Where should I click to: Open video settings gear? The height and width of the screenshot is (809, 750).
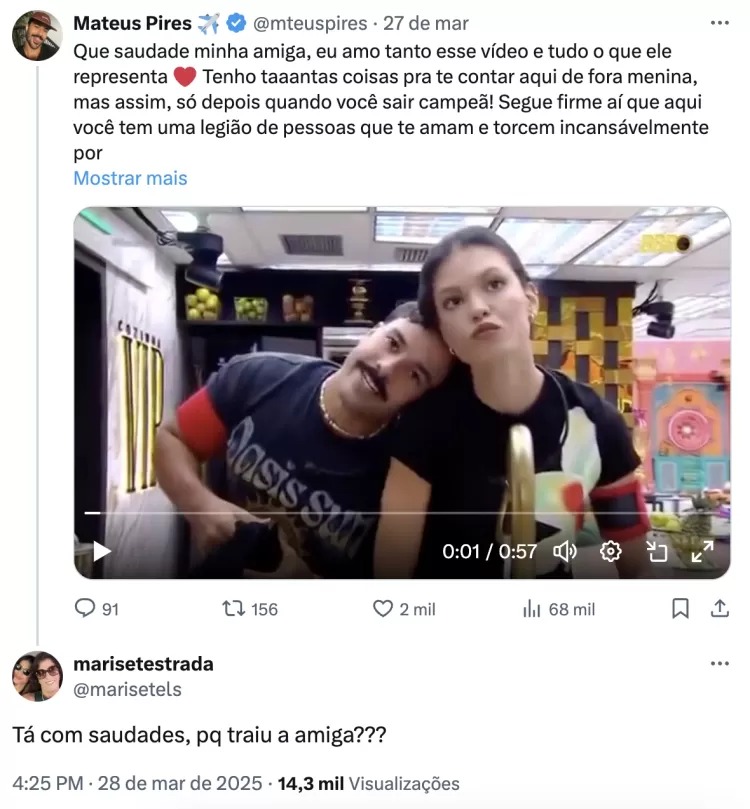pyautogui.click(x=611, y=551)
